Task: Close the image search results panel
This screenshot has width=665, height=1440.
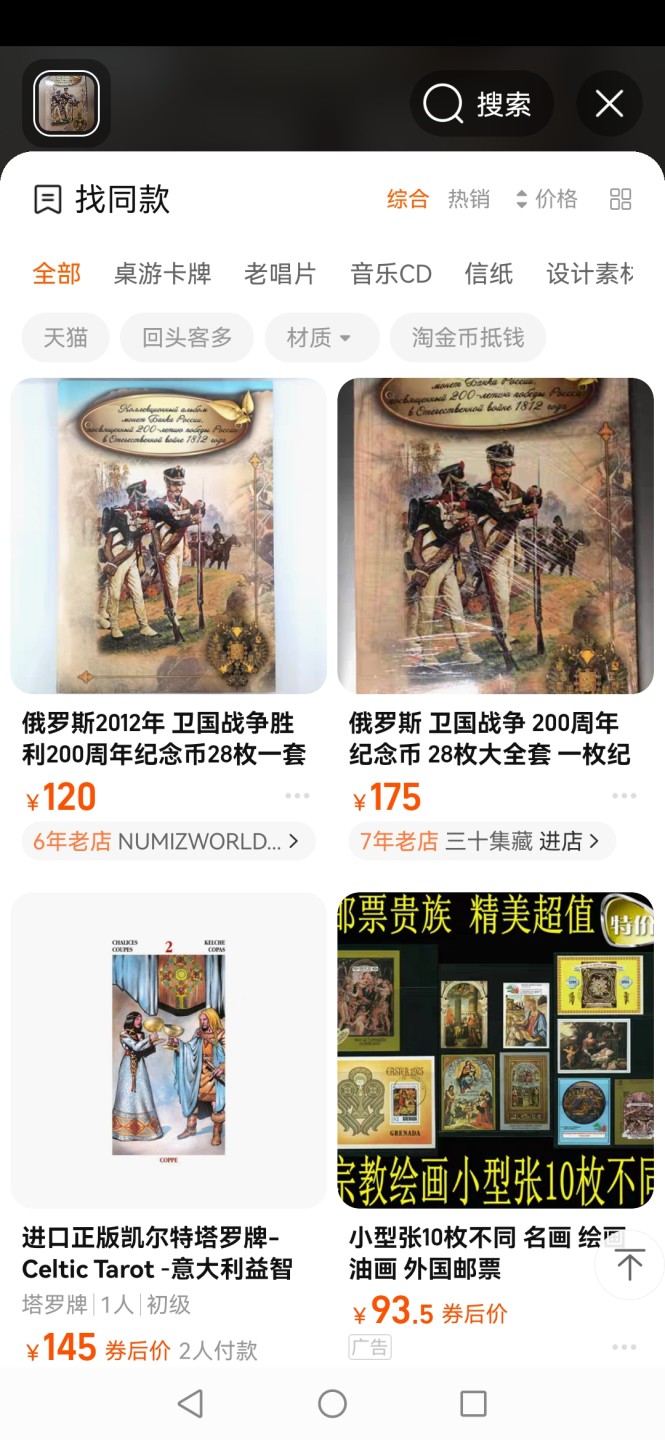Action: pos(609,104)
